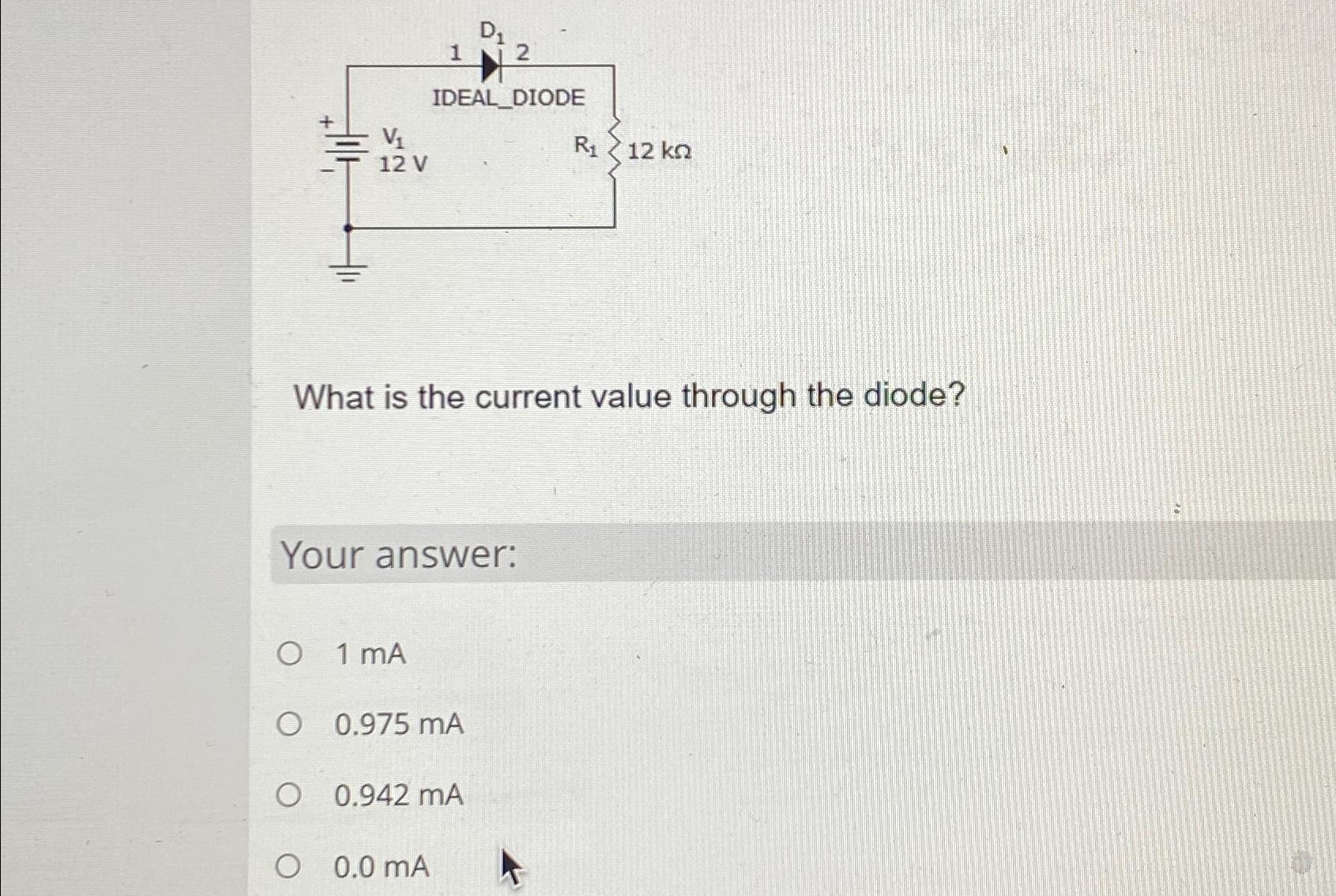Pick the 0.942 mA option
The image size is (1336, 896).
pyautogui.click(x=289, y=795)
